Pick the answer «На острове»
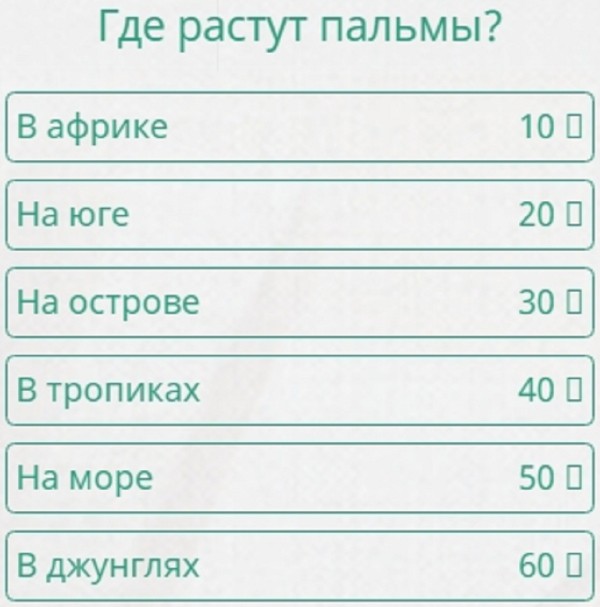 (x=300, y=302)
